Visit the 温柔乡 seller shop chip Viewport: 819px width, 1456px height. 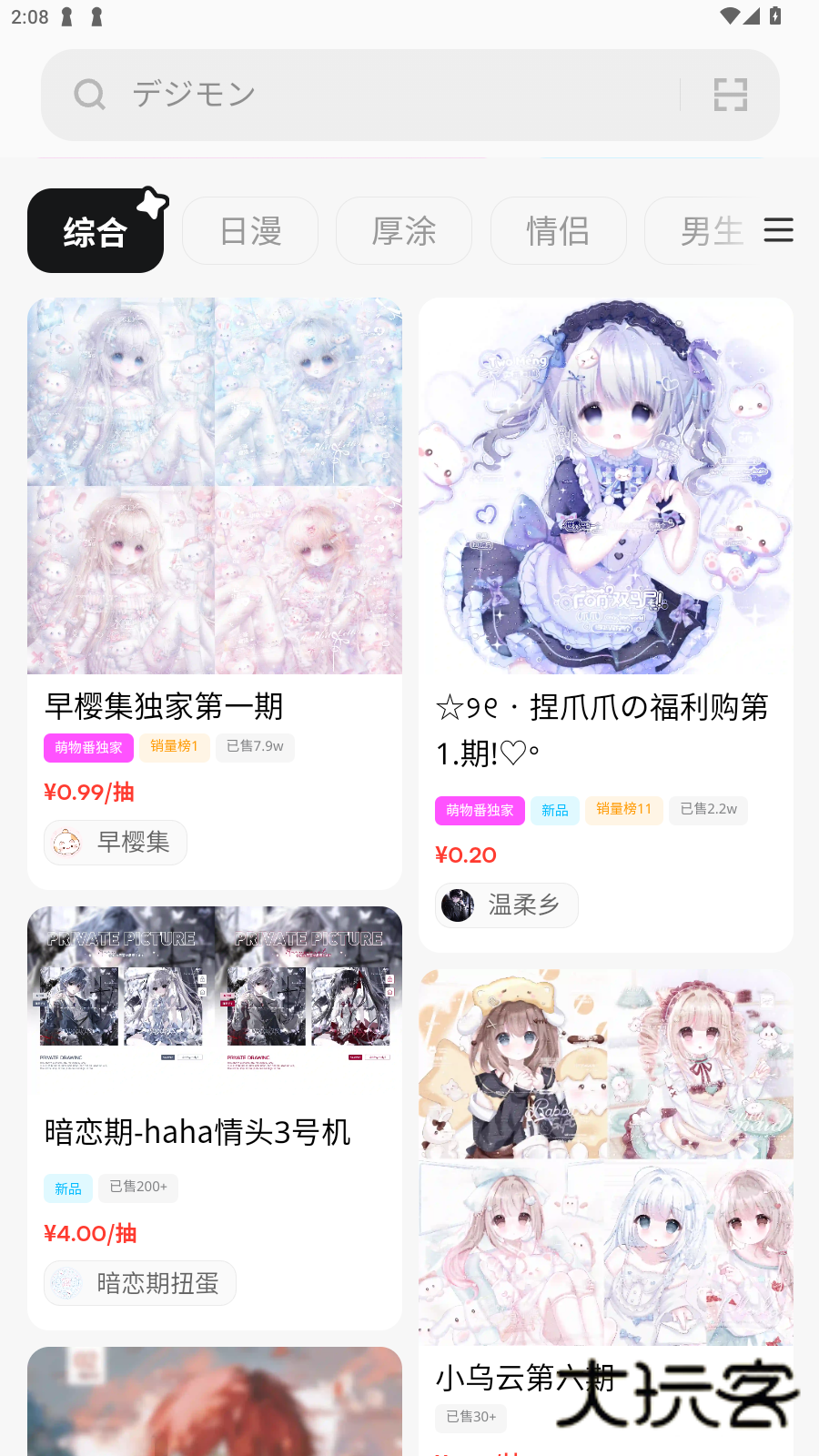pyautogui.click(x=507, y=905)
